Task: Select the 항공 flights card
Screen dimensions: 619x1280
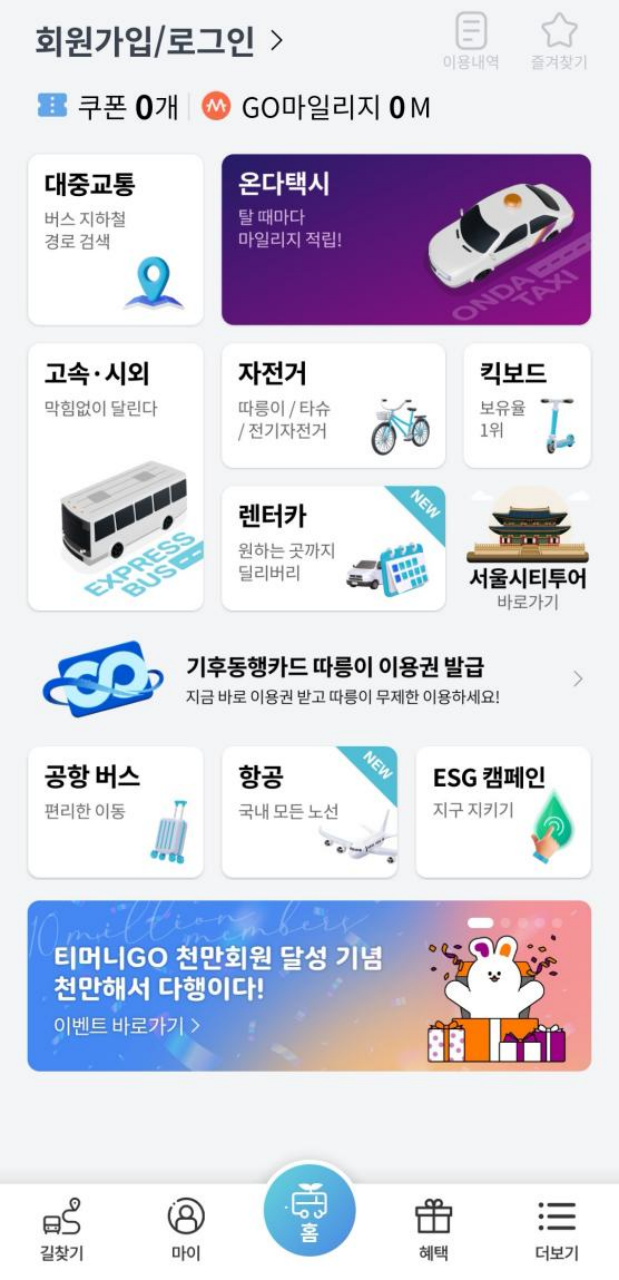Action: click(x=309, y=812)
